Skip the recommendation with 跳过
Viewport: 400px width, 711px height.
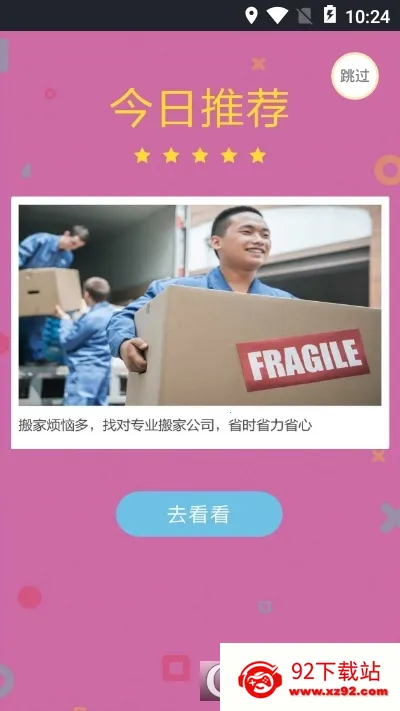click(355, 76)
